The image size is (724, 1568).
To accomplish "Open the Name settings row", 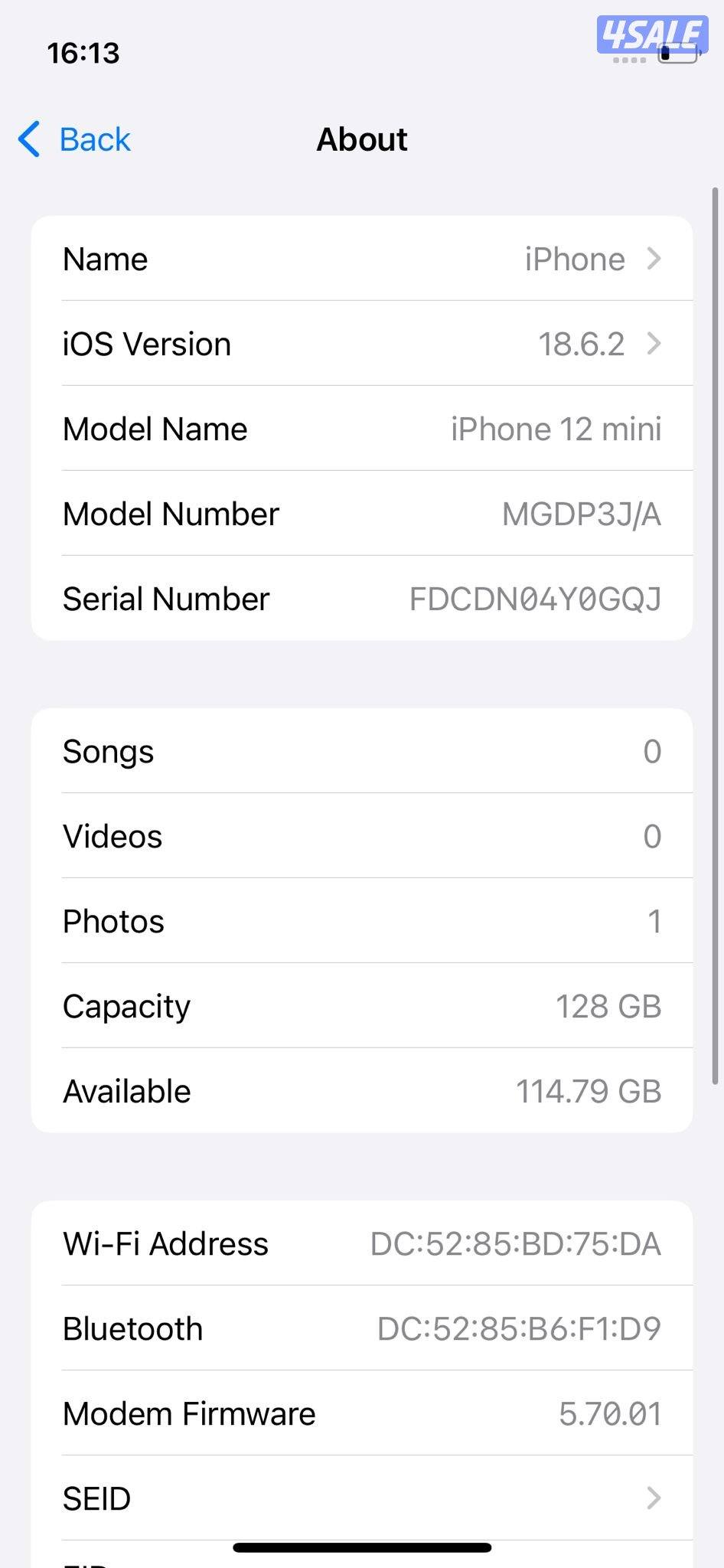I will (362, 259).
